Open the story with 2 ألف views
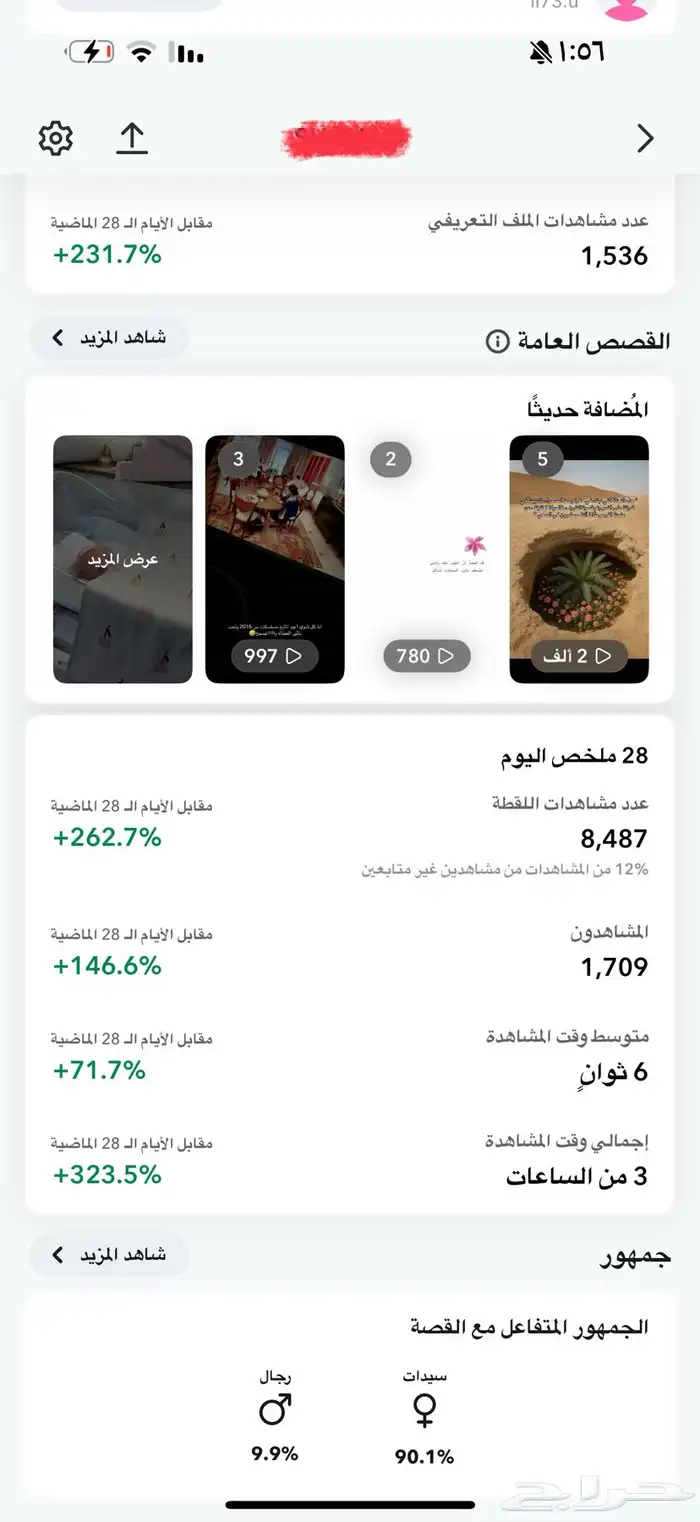 579,559
